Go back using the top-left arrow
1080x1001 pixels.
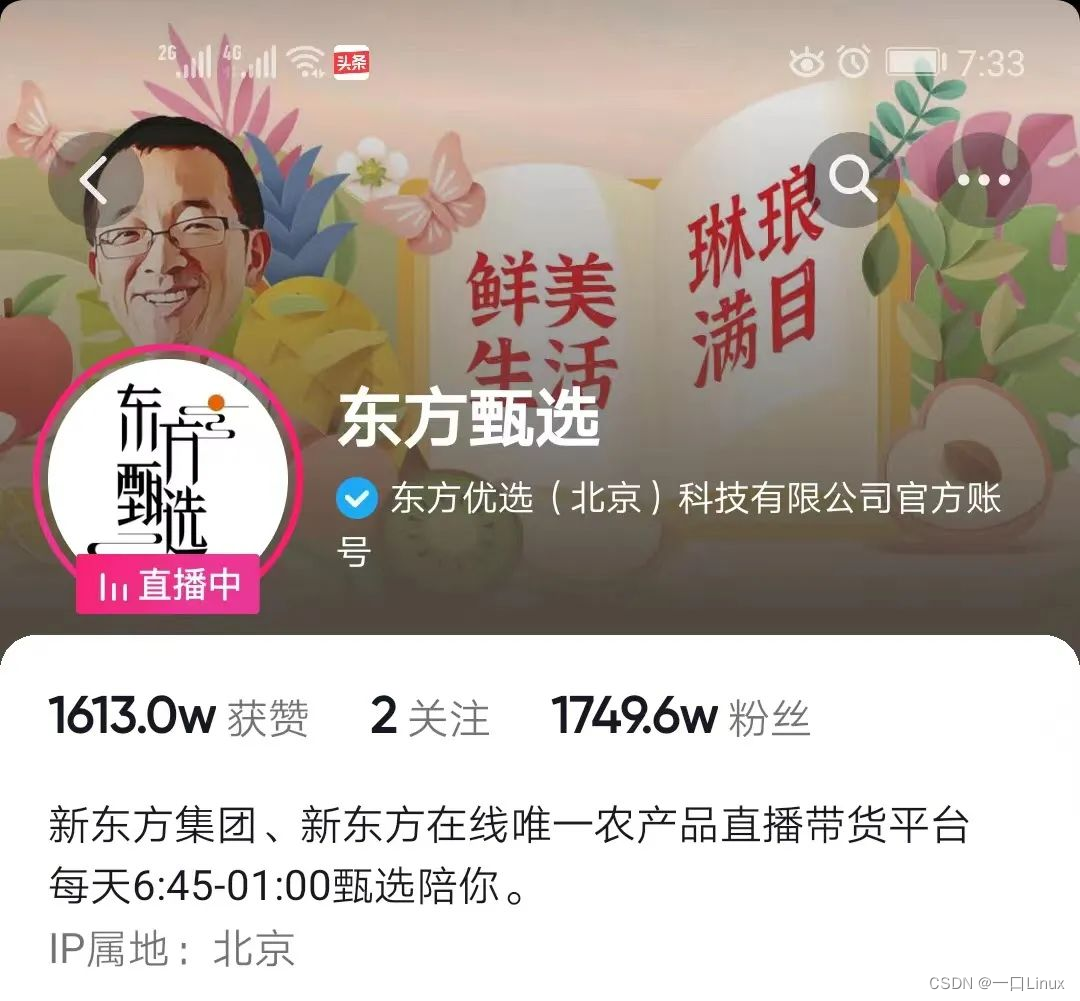click(97, 180)
